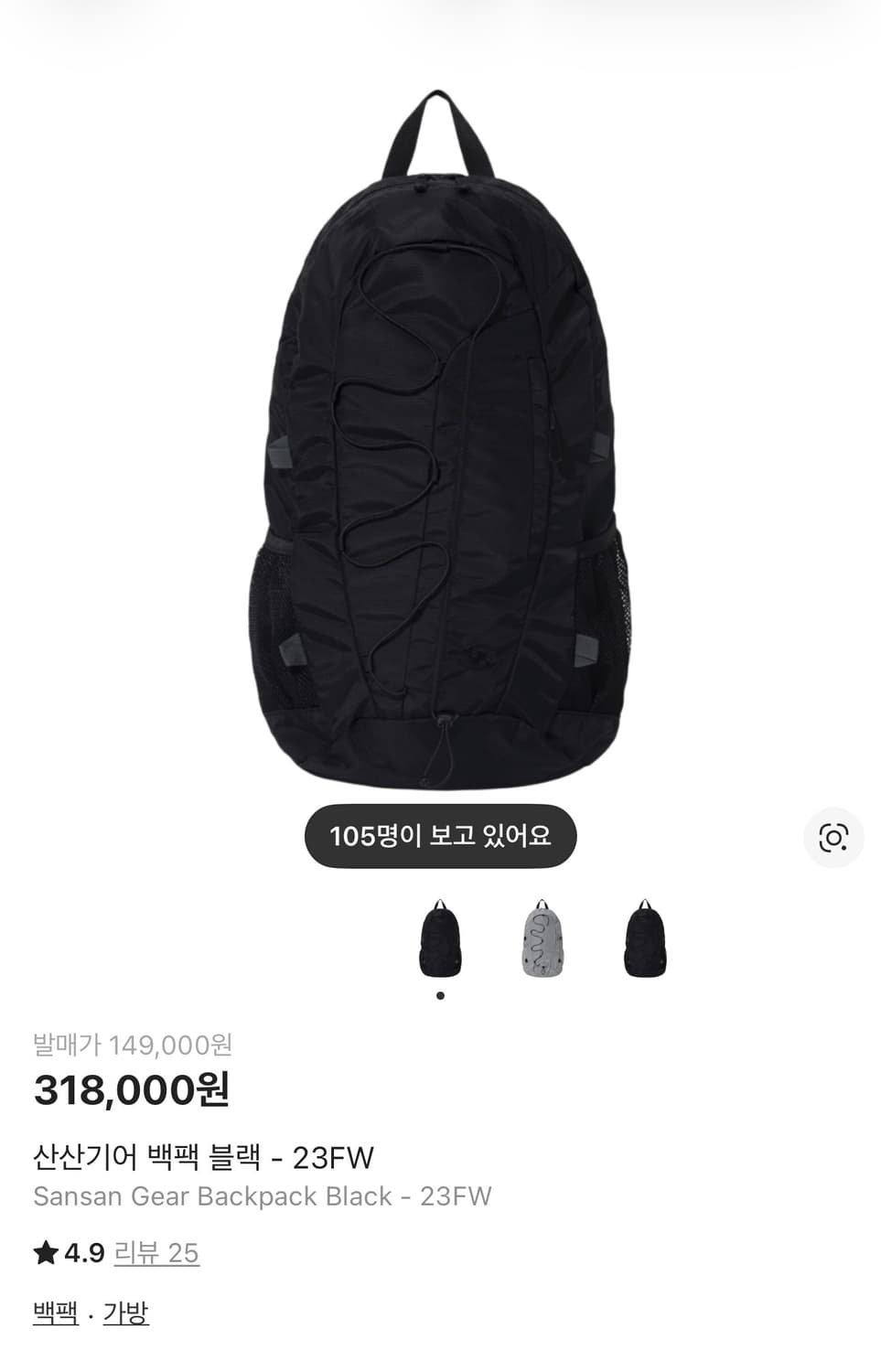The height and width of the screenshot is (1372, 881).
Task: Open the 백팩 category link
Action: coord(53,1313)
